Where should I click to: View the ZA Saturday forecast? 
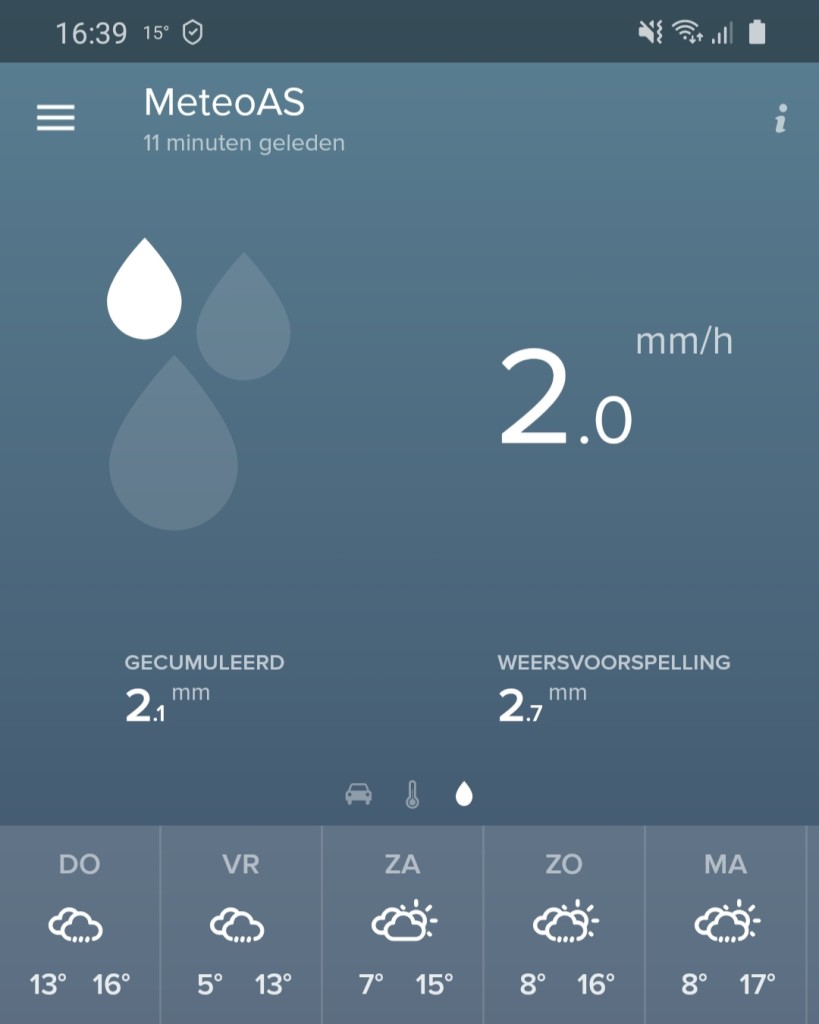tap(402, 924)
